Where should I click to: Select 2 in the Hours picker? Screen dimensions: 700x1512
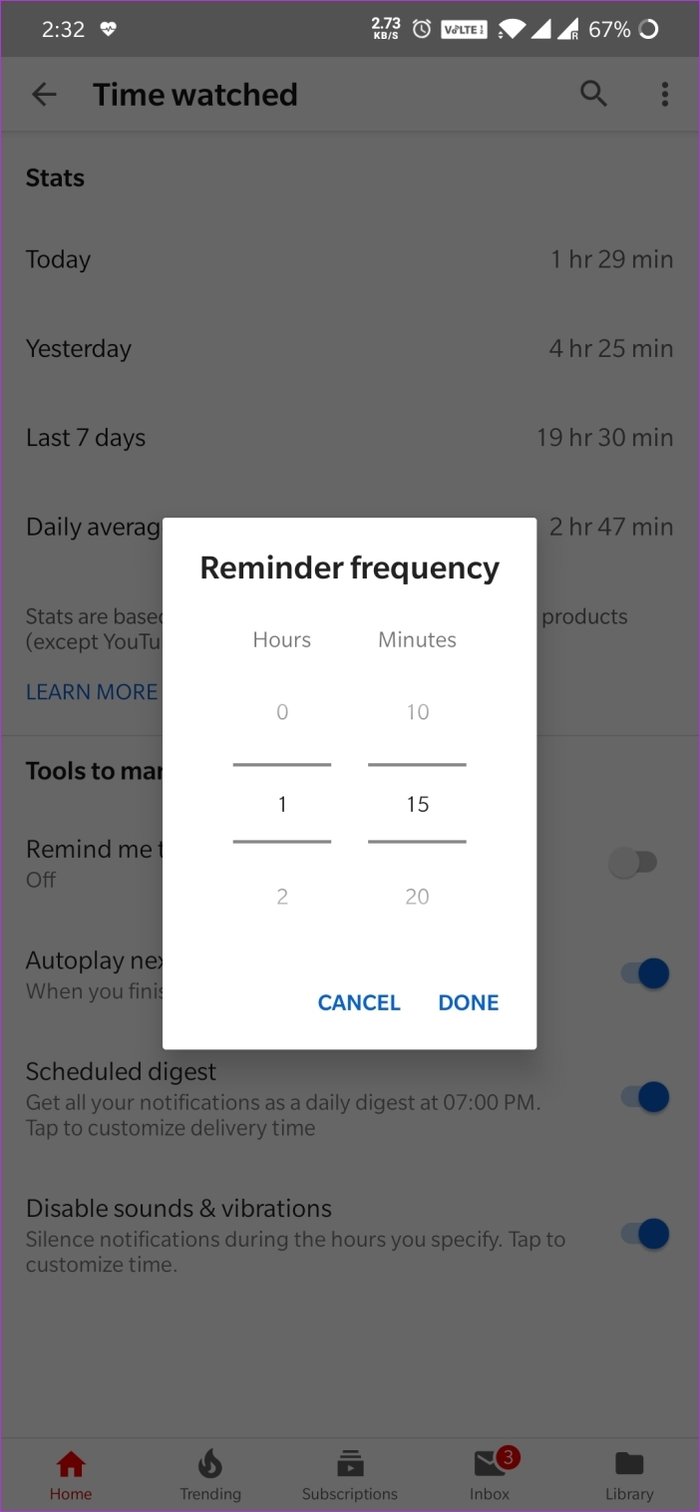pos(282,896)
